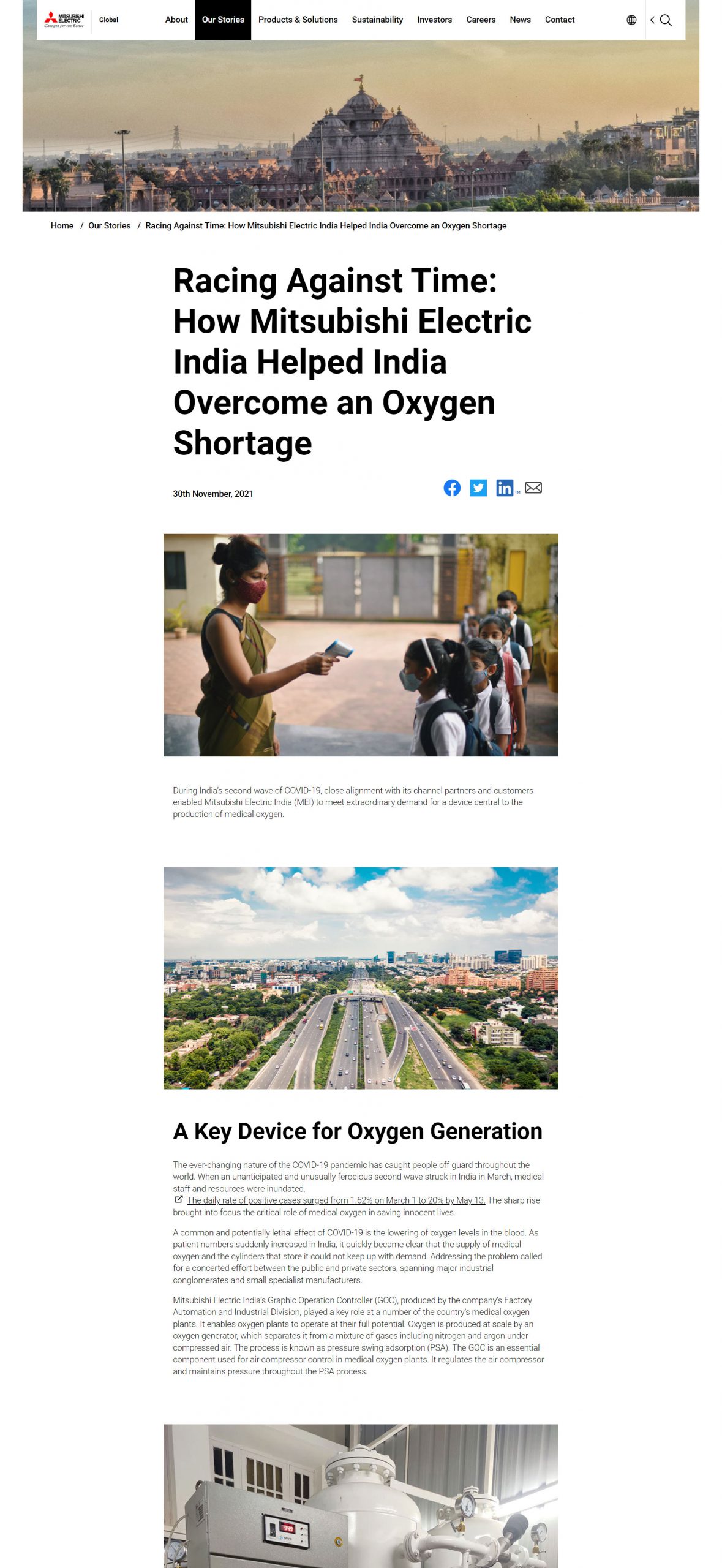Open the daily positive cases rate link
Viewport: 722px width, 1568px height.
click(x=336, y=1200)
